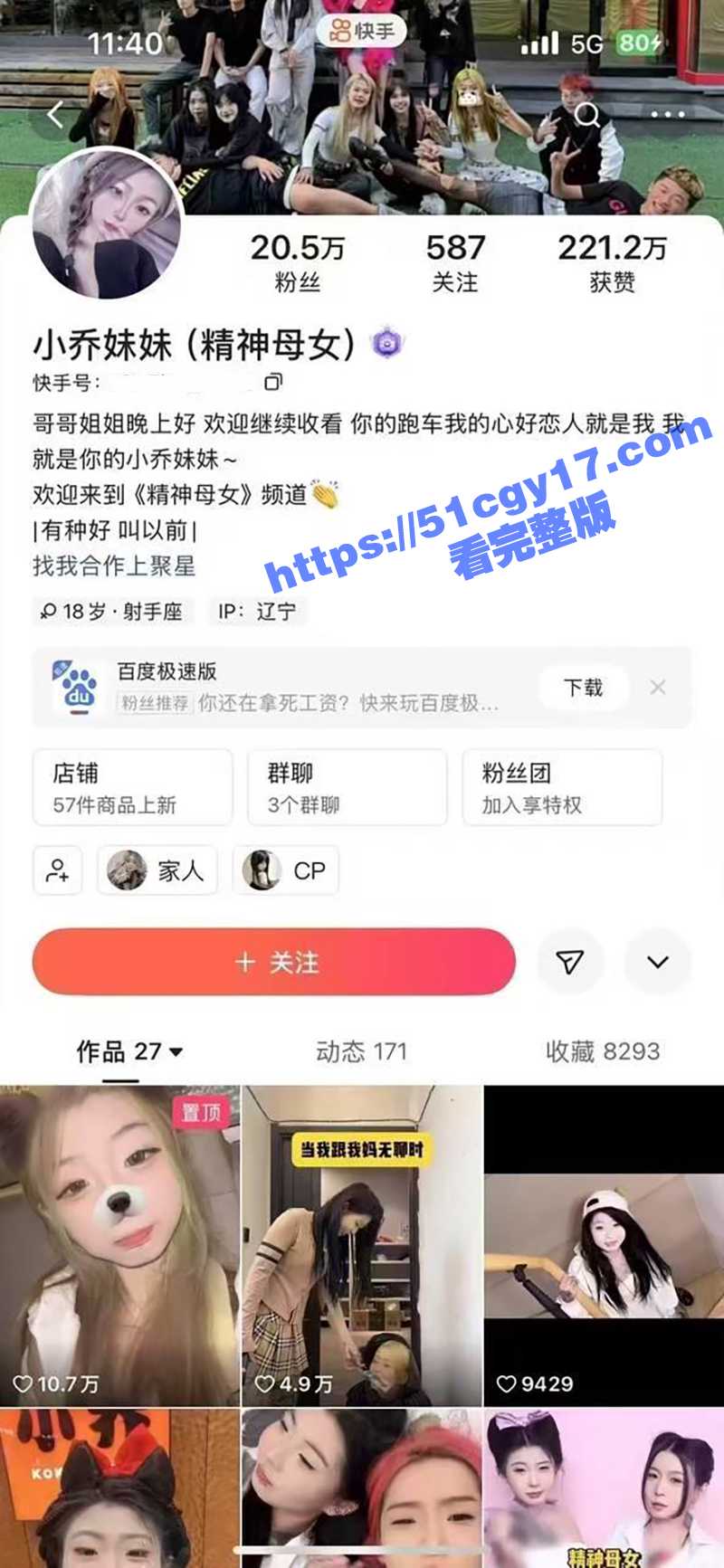724x1568 pixels.
Task: Send a message via paper plane icon
Action: (569, 962)
